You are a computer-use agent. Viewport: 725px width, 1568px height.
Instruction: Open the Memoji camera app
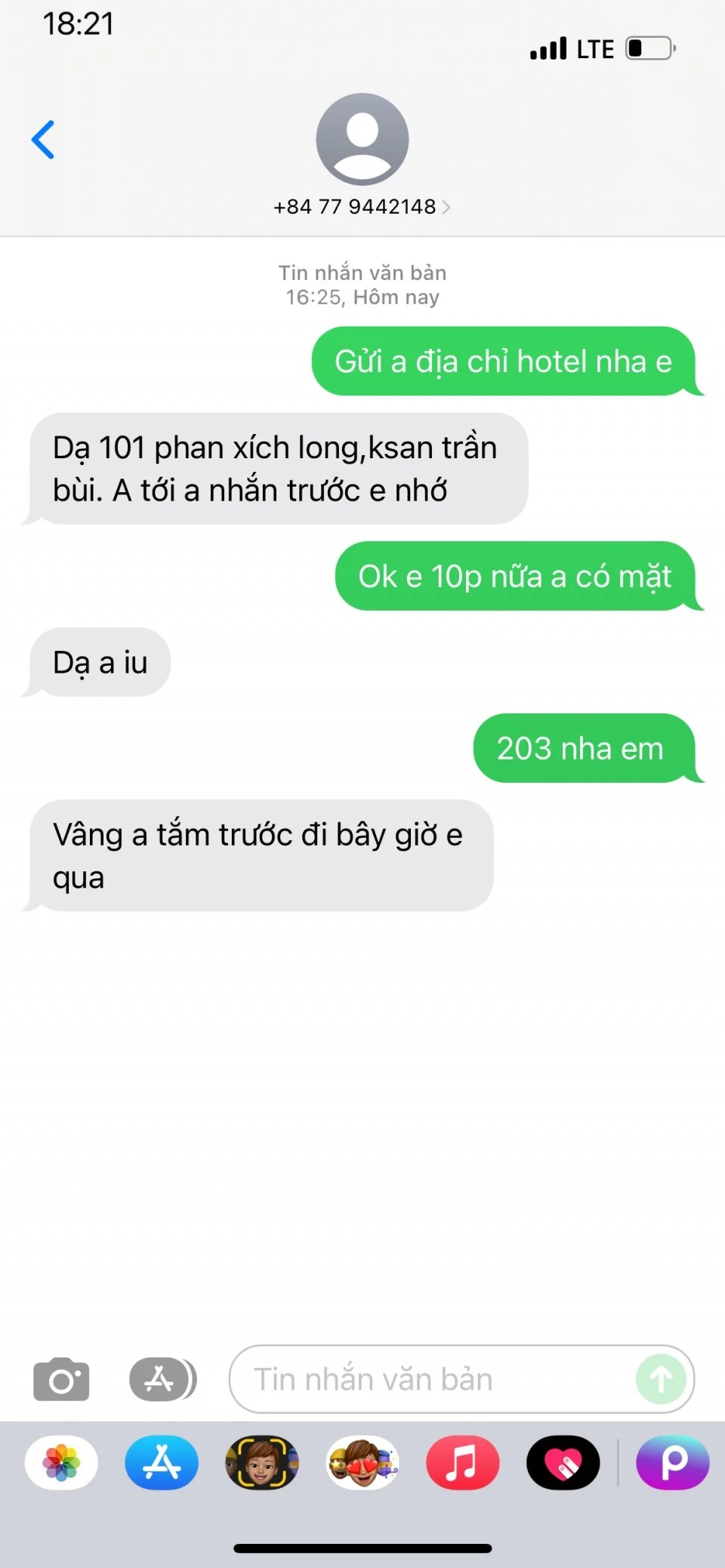click(262, 1463)
